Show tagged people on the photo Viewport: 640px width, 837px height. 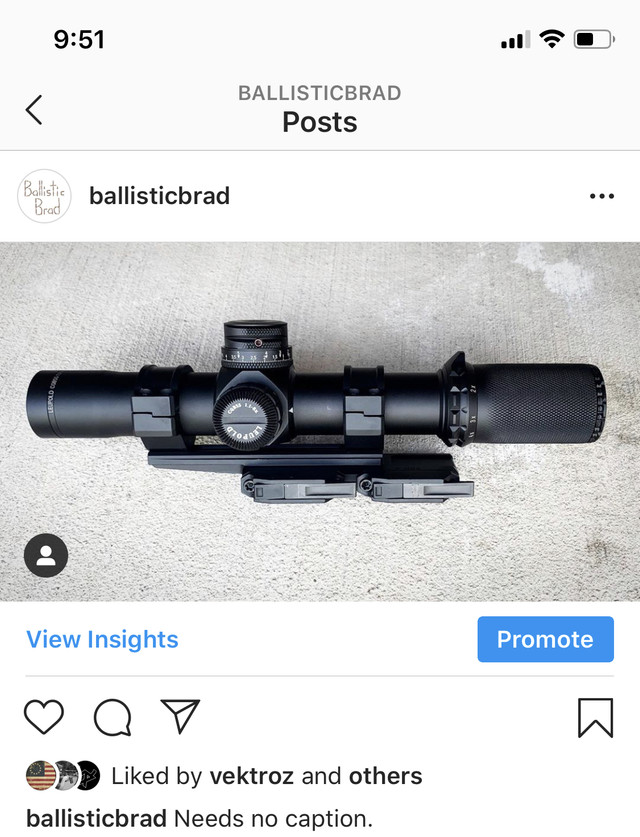[46, 557]
